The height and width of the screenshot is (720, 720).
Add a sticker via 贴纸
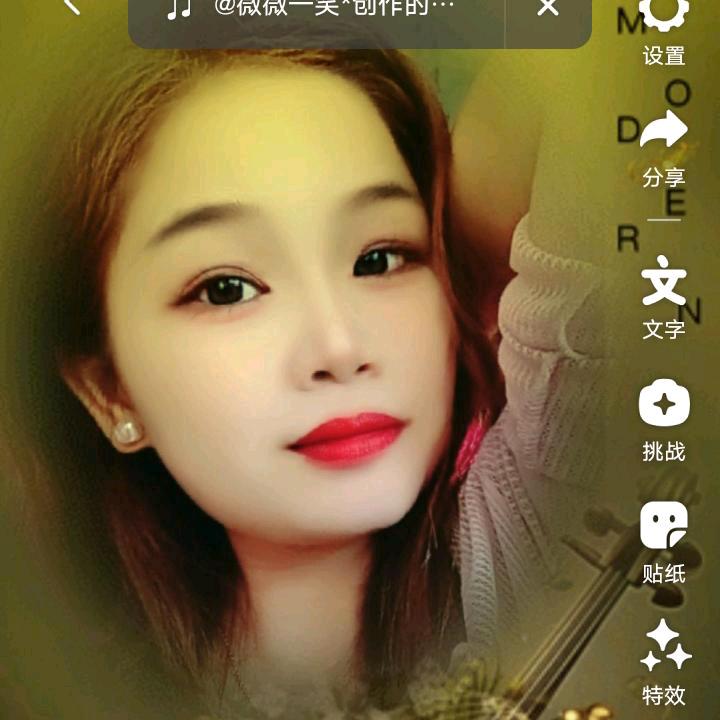[x=664, y=540]
